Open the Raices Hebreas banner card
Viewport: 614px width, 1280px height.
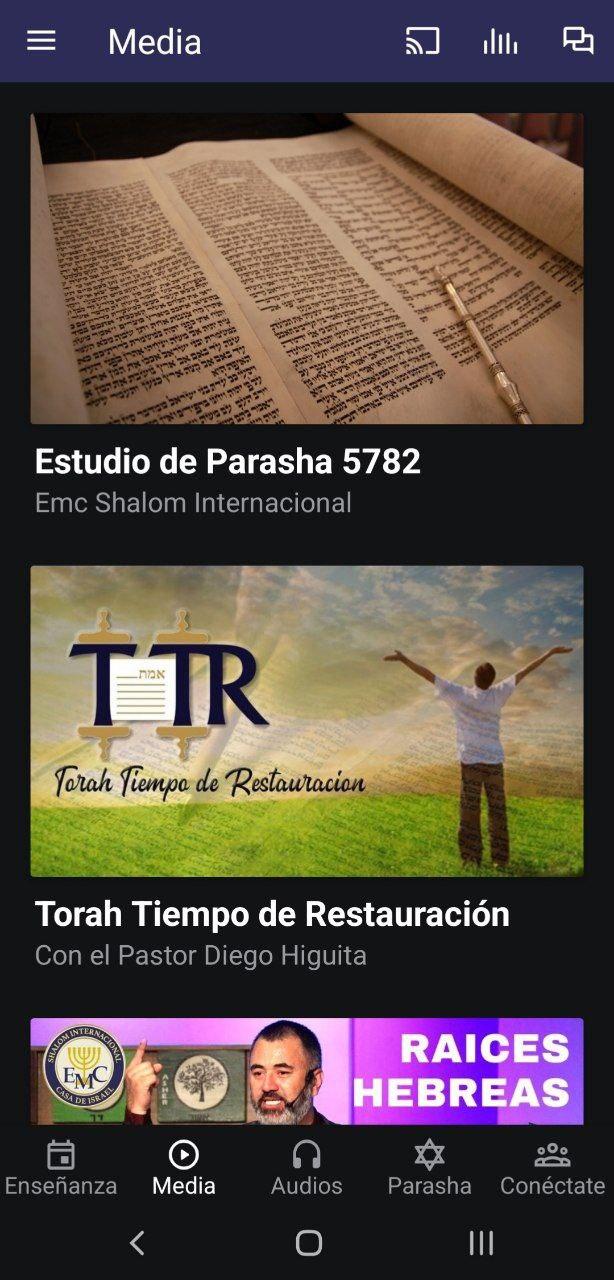click(307, 1071)
